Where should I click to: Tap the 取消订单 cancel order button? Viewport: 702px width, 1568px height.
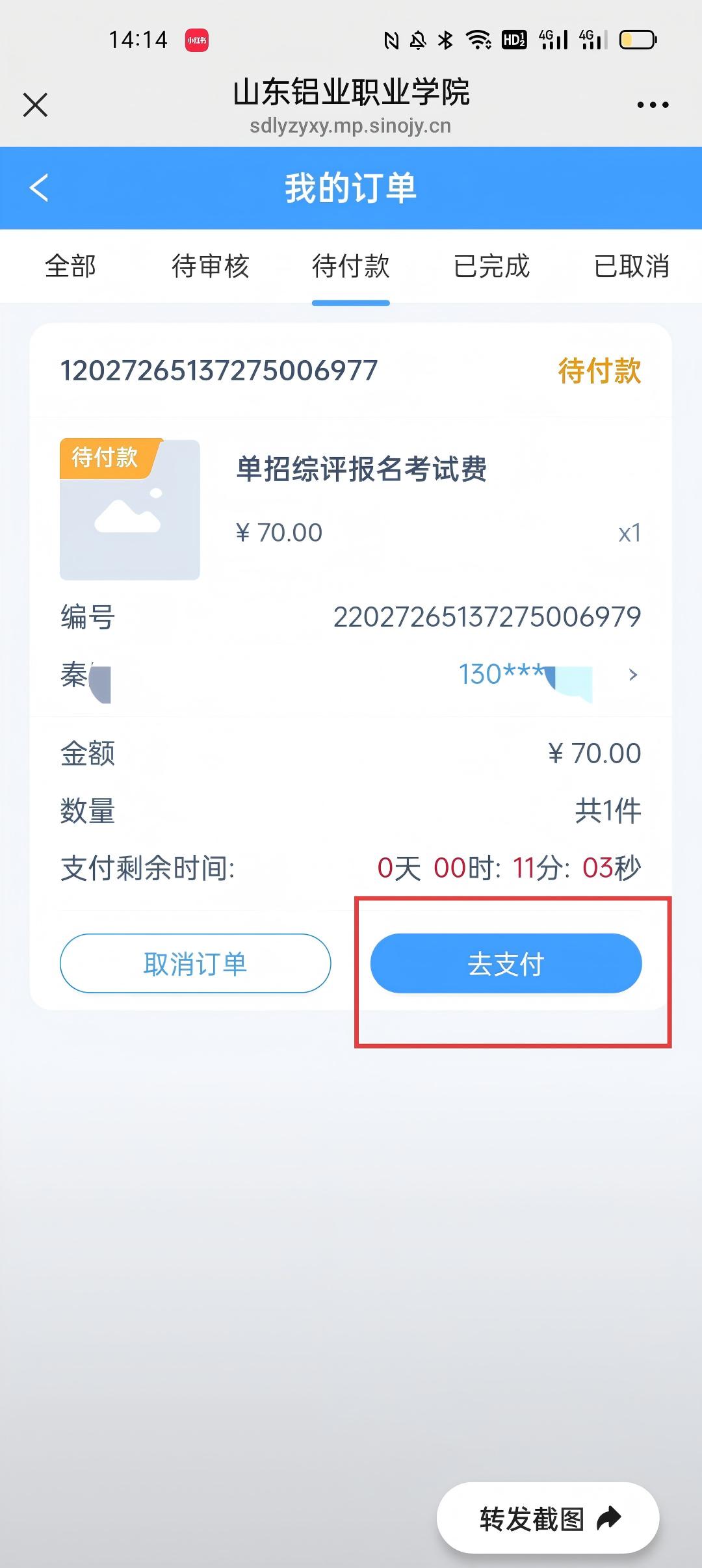point(195,964)
